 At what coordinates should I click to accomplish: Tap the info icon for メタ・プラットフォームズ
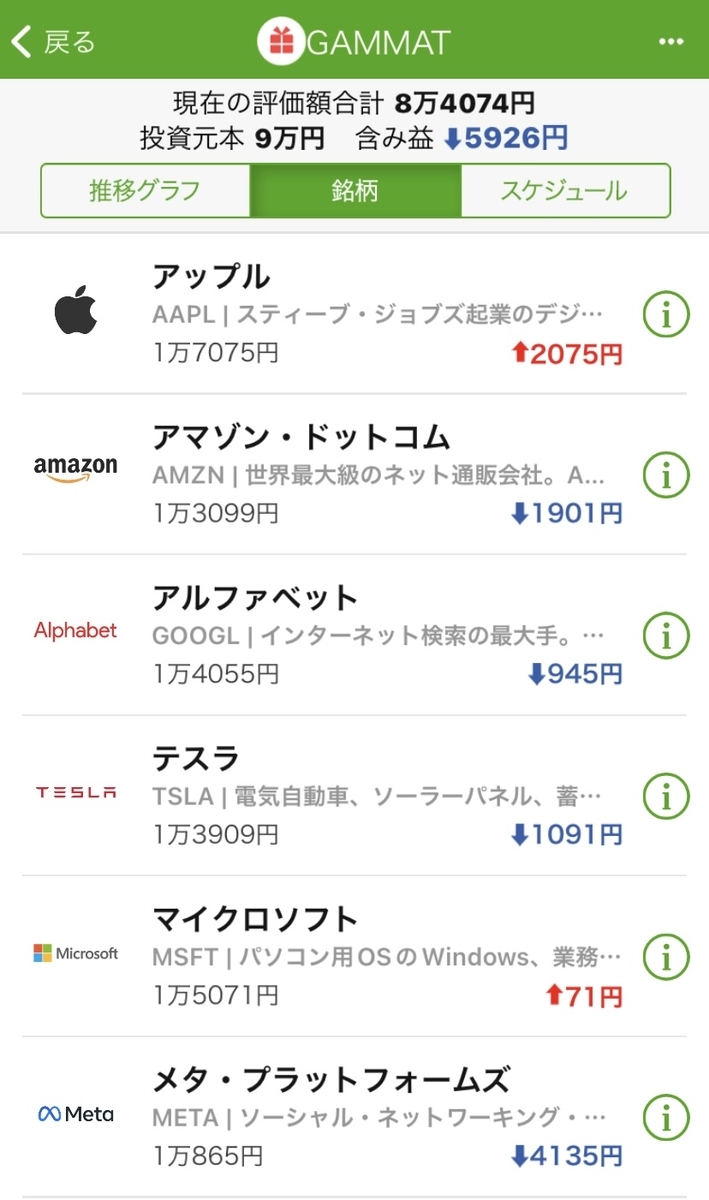tap(666, 1117)
